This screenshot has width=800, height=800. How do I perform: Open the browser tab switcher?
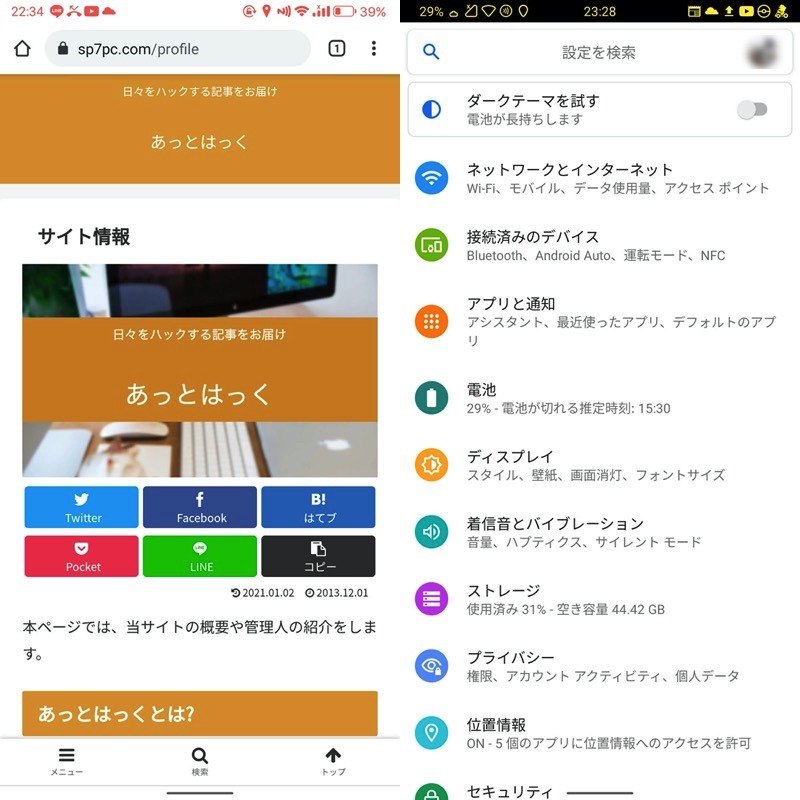click(x=337, y=48)
